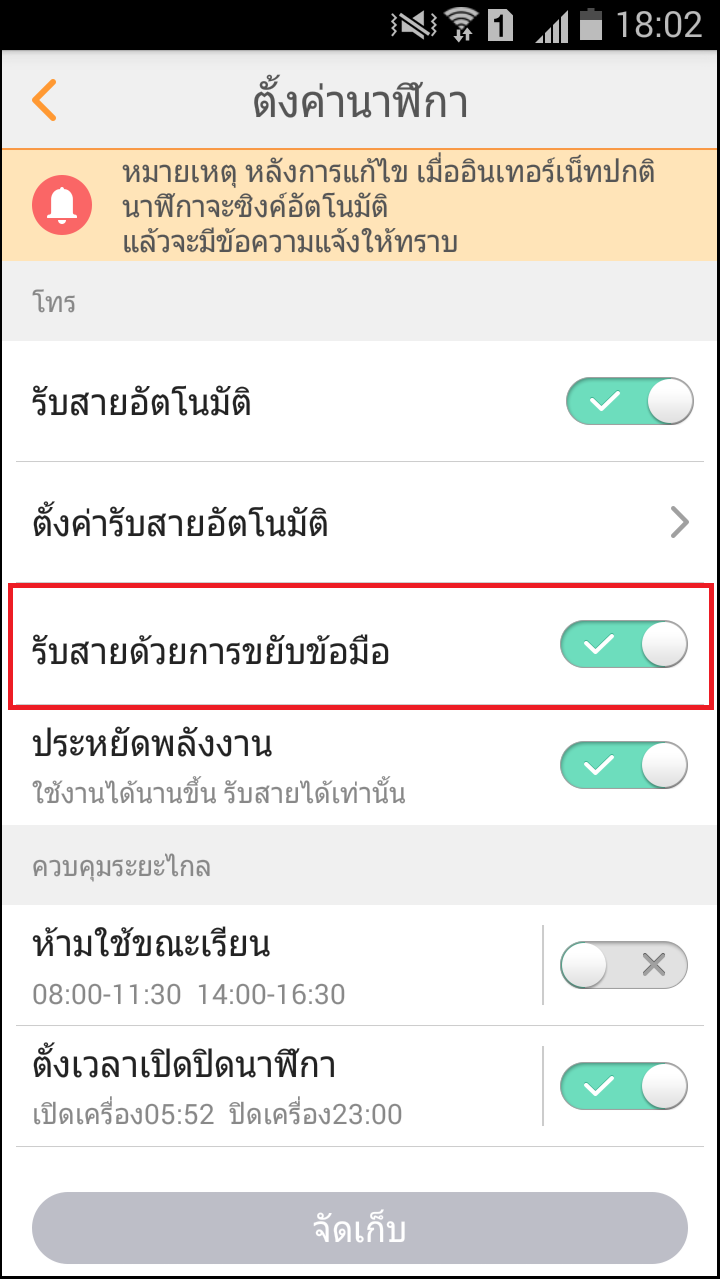Toggle รับสายอัตโนมัติ switch off
The width and height of the screenshot is (720, 1280).
point(629,402)
